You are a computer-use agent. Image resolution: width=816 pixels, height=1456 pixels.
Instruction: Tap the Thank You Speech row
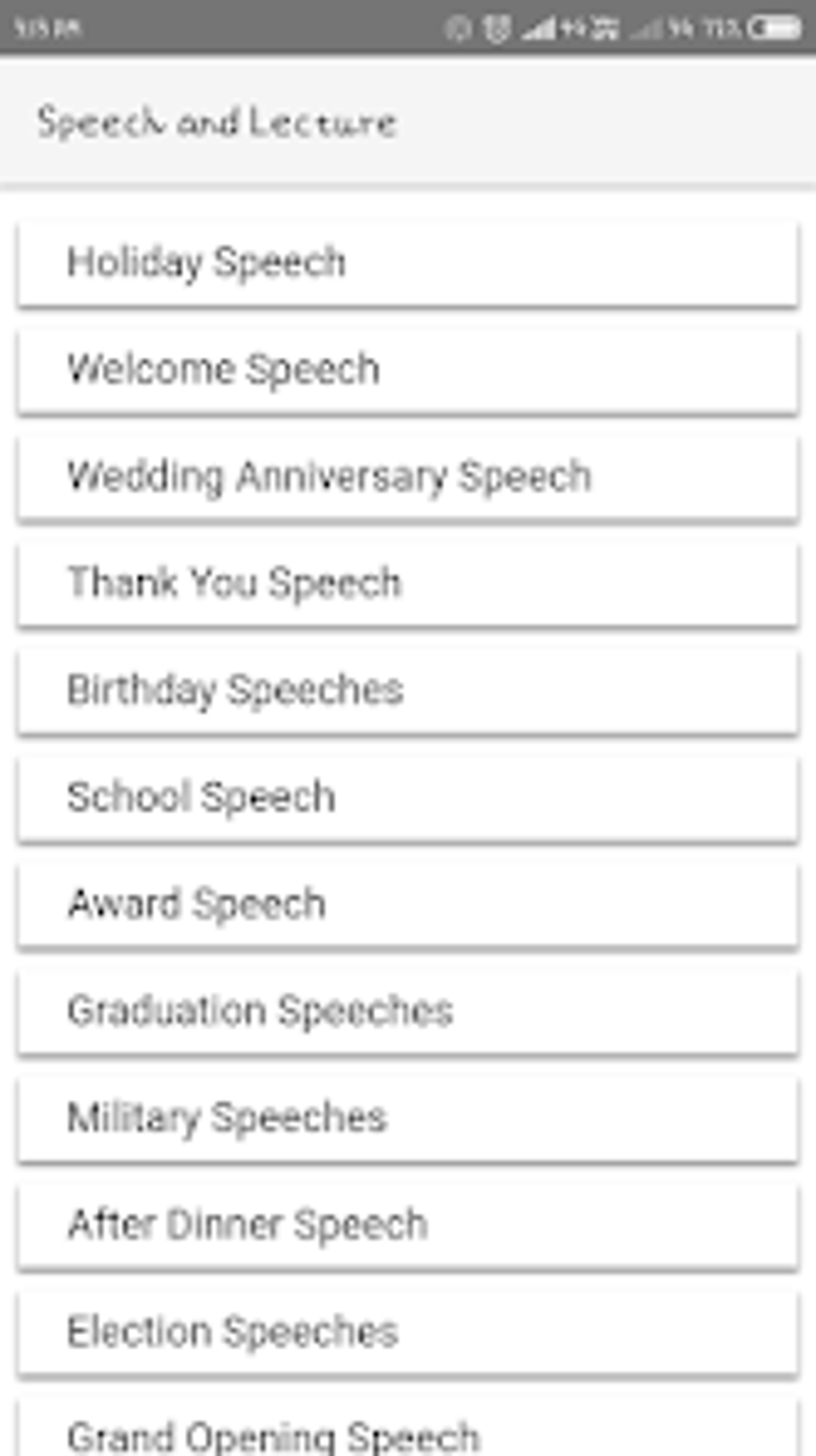click(407, 584)
